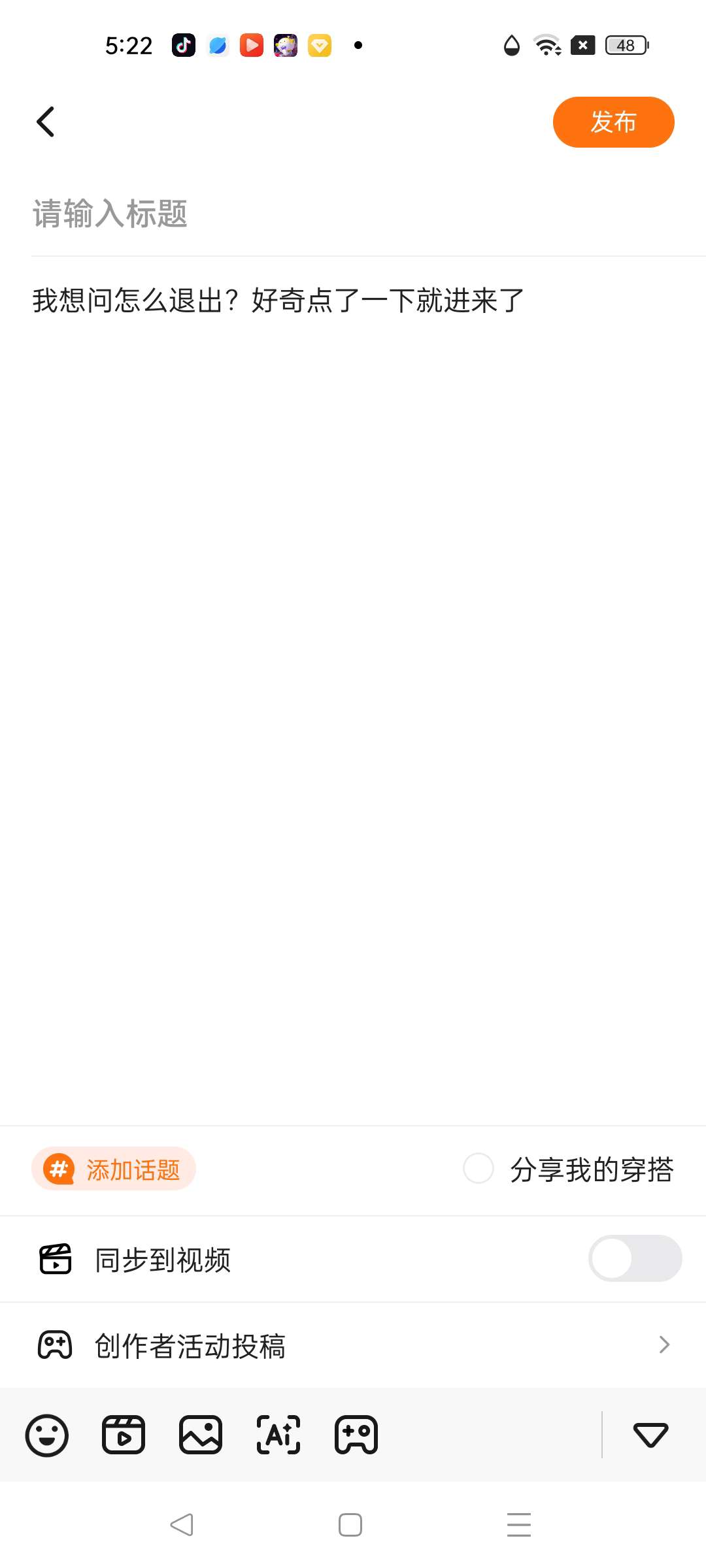This screenshot has width=706, height=1568.
Task: Open the emoji picker
Action: (46, 1435)
